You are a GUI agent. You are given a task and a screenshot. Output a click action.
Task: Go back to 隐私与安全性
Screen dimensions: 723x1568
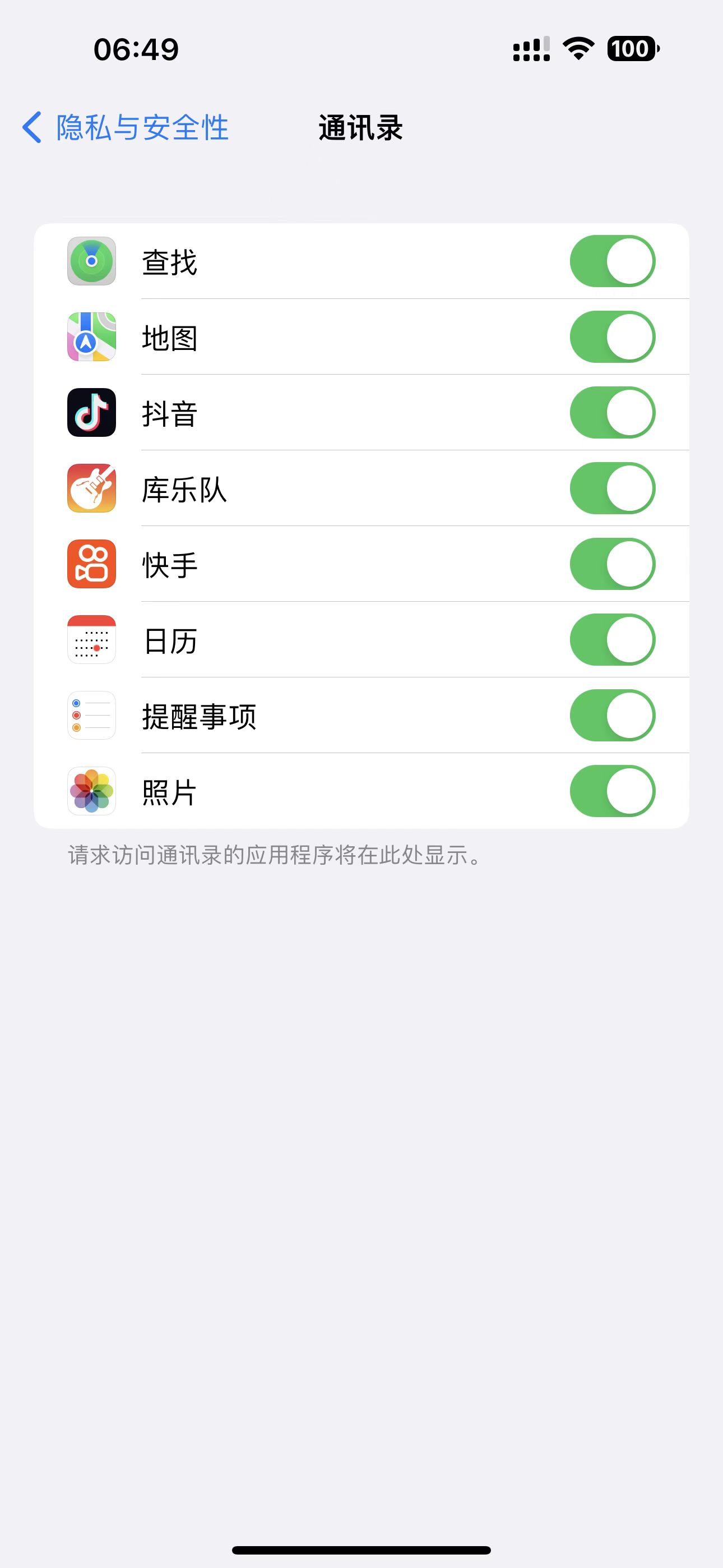(126, 128)
